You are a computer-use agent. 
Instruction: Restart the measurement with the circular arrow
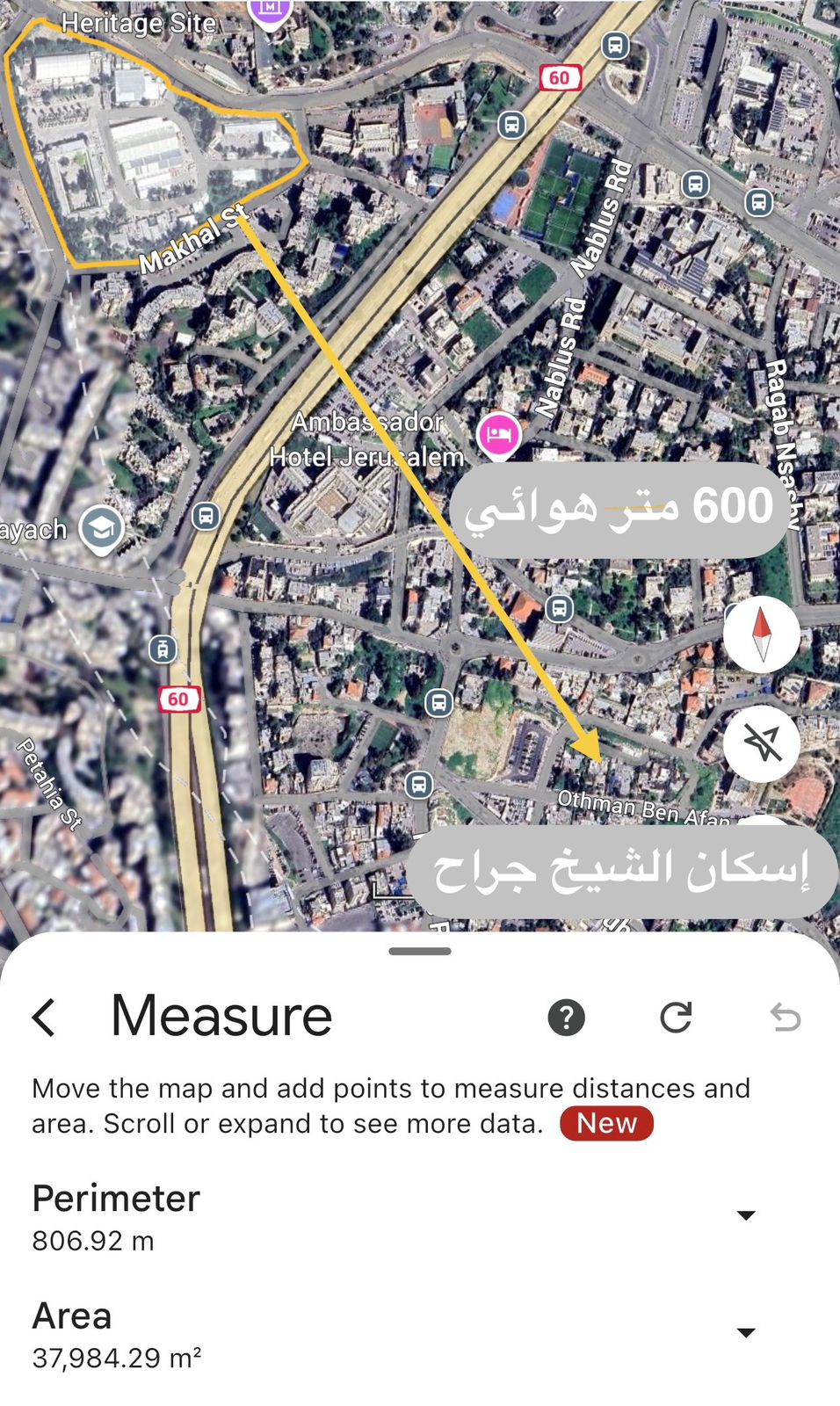[676, 1018]
